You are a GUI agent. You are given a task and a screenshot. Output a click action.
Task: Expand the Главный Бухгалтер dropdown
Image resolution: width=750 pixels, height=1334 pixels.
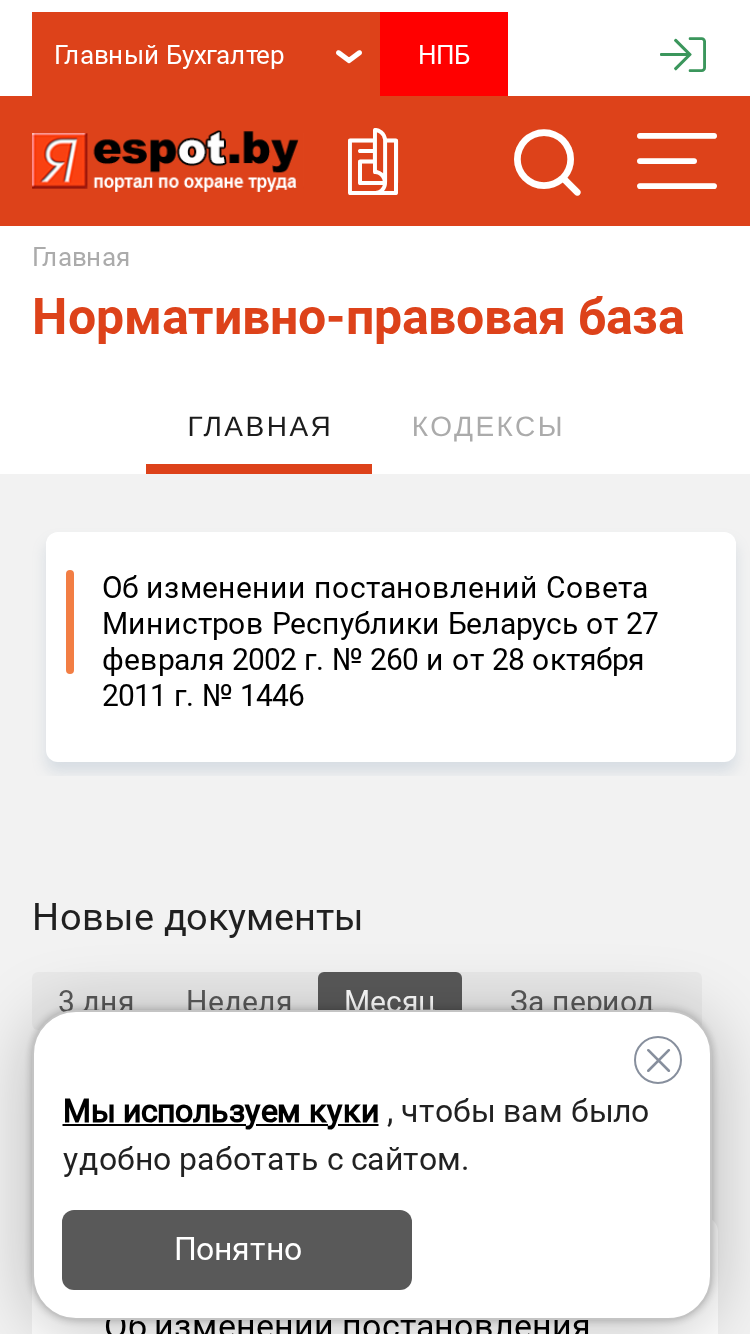pyautogui.click(x=206, y=55)
